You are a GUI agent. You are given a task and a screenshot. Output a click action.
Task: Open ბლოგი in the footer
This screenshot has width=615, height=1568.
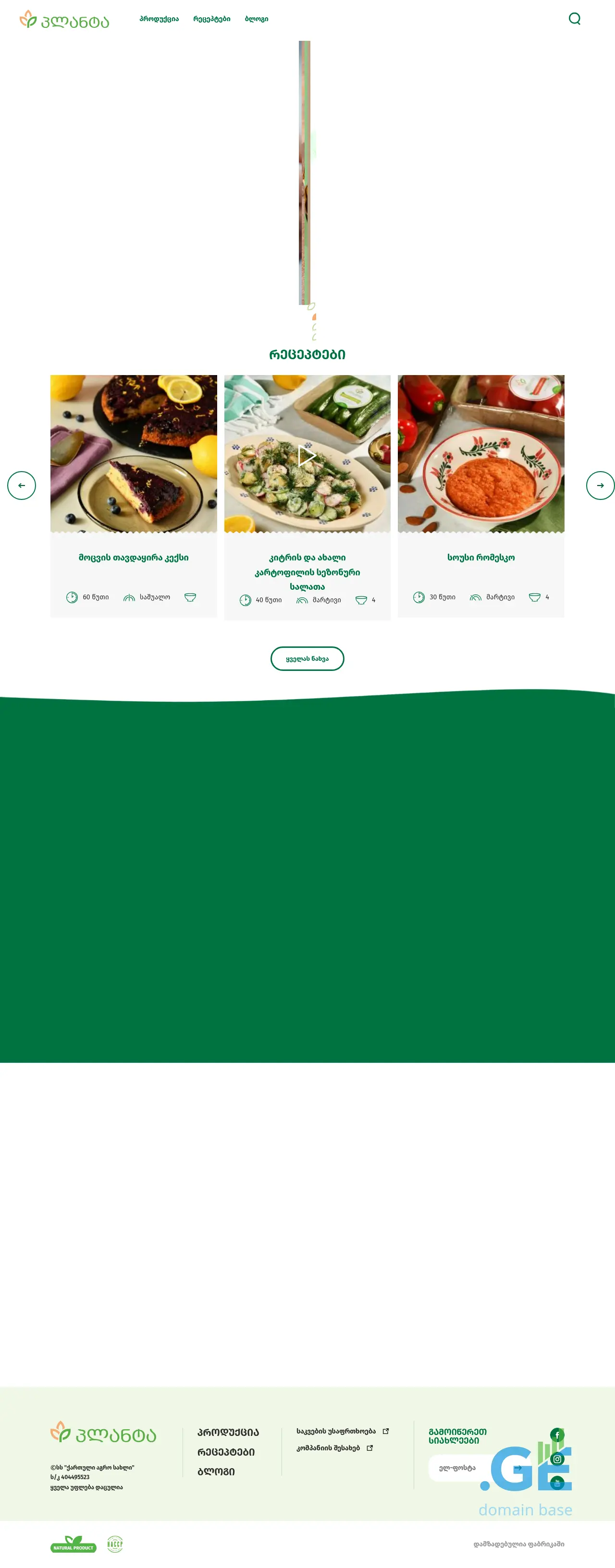pyautogui.click(x=216, y=1471)
